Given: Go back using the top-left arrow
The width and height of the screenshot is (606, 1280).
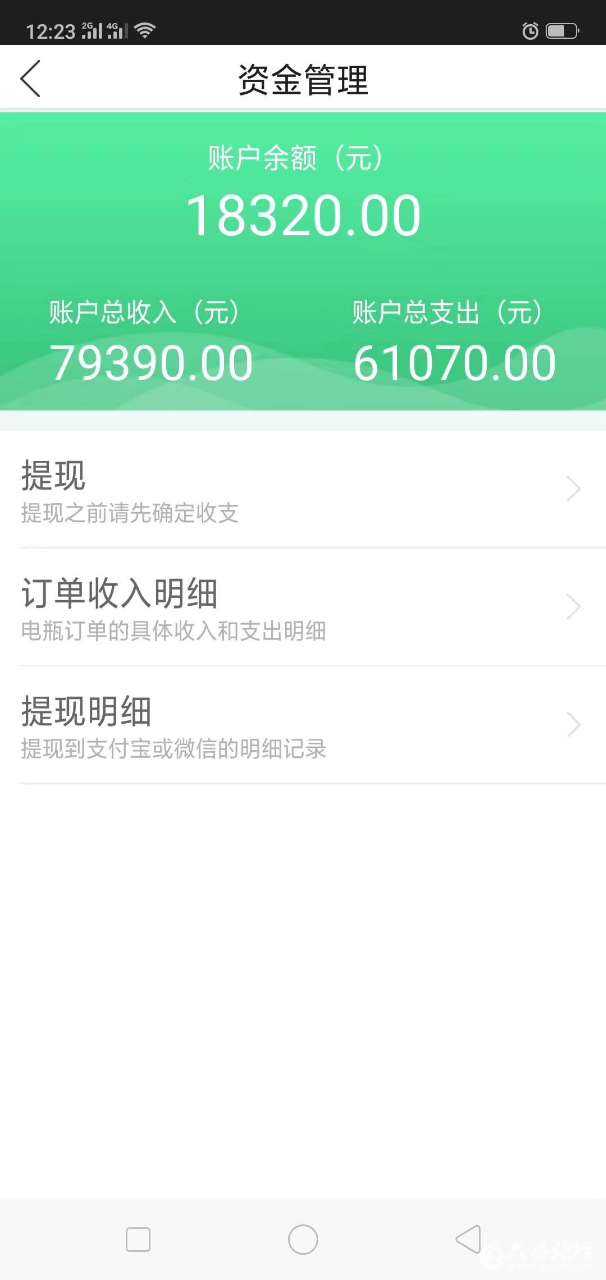Looking at the screenshot, I should [31, 78].
